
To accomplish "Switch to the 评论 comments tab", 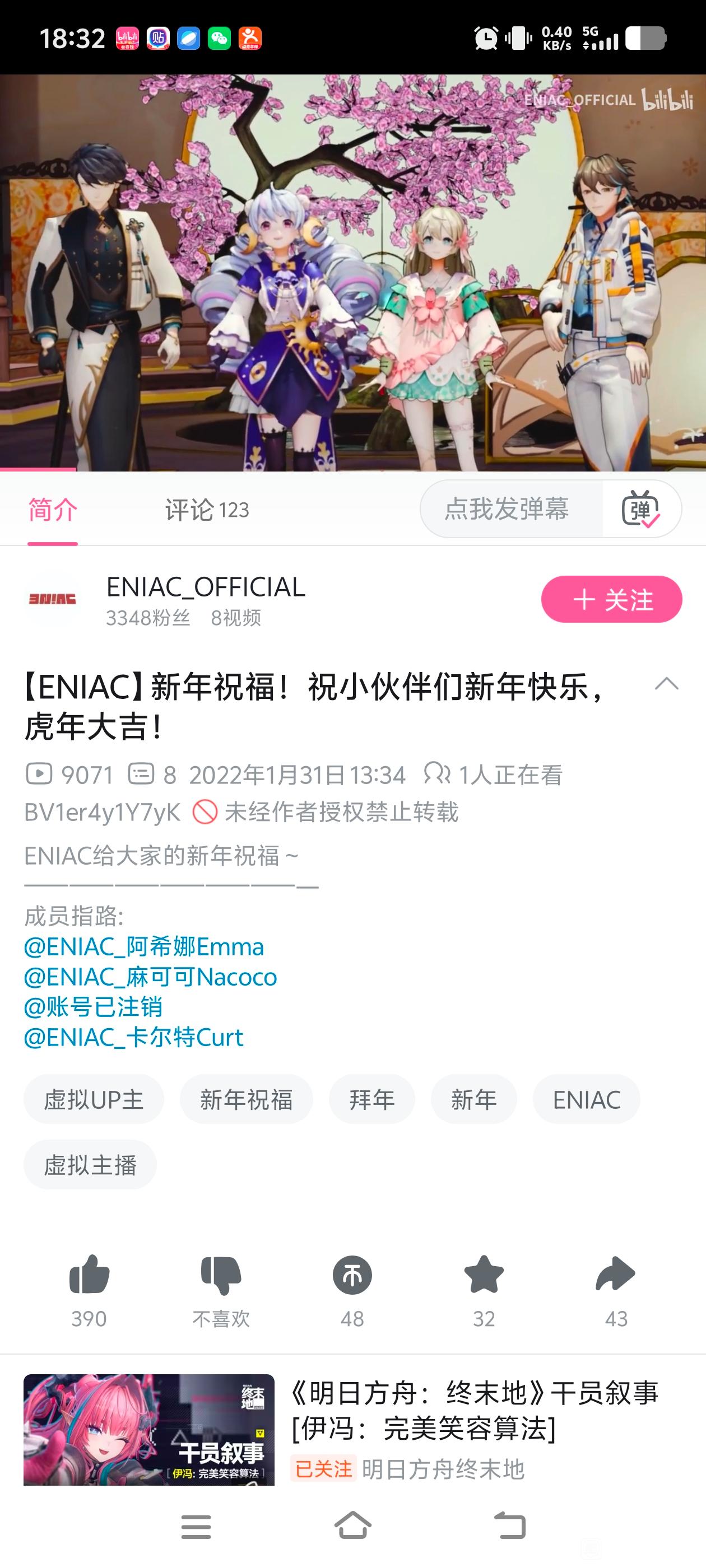I will point(207,510).
